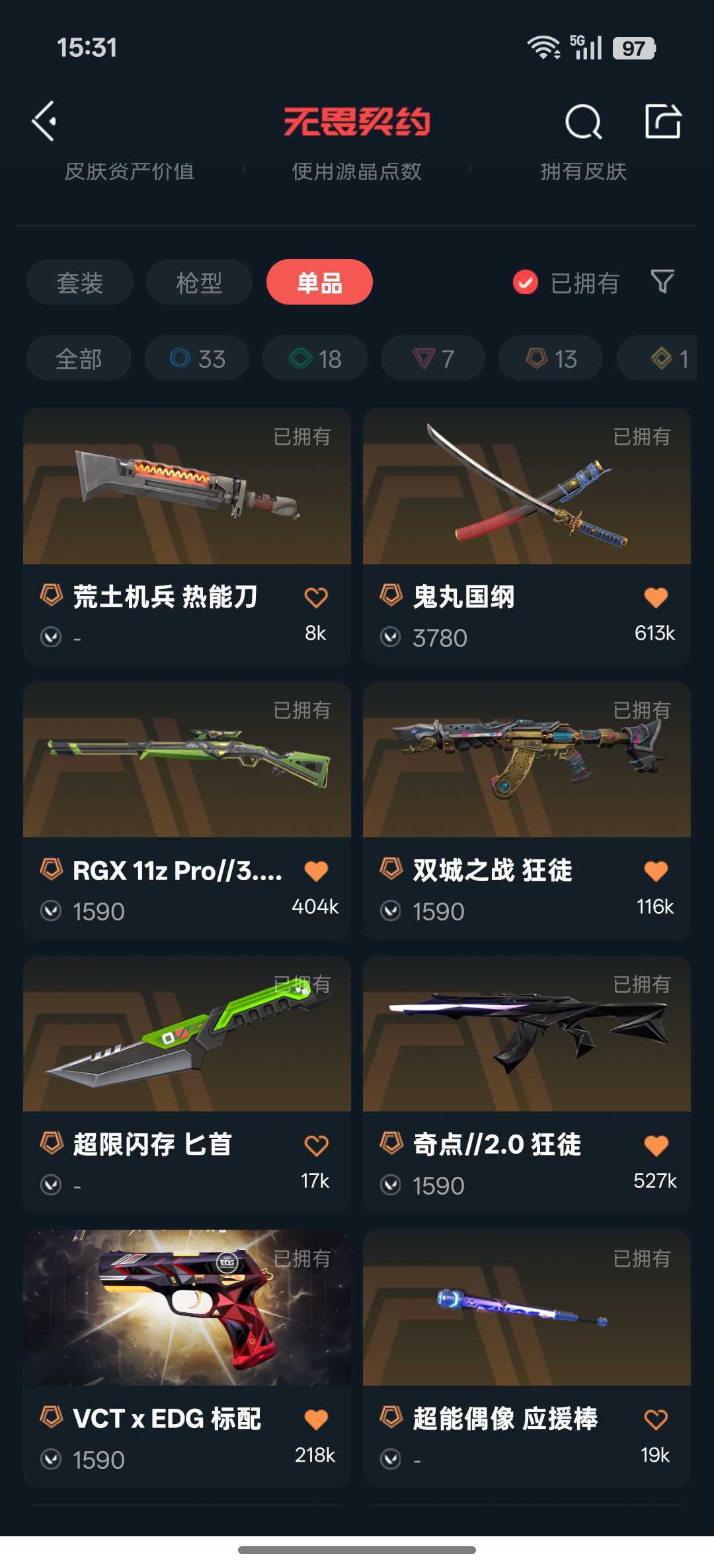
Task: Filter by the green tier chip showing 18
Action: [x=315, y=358]
